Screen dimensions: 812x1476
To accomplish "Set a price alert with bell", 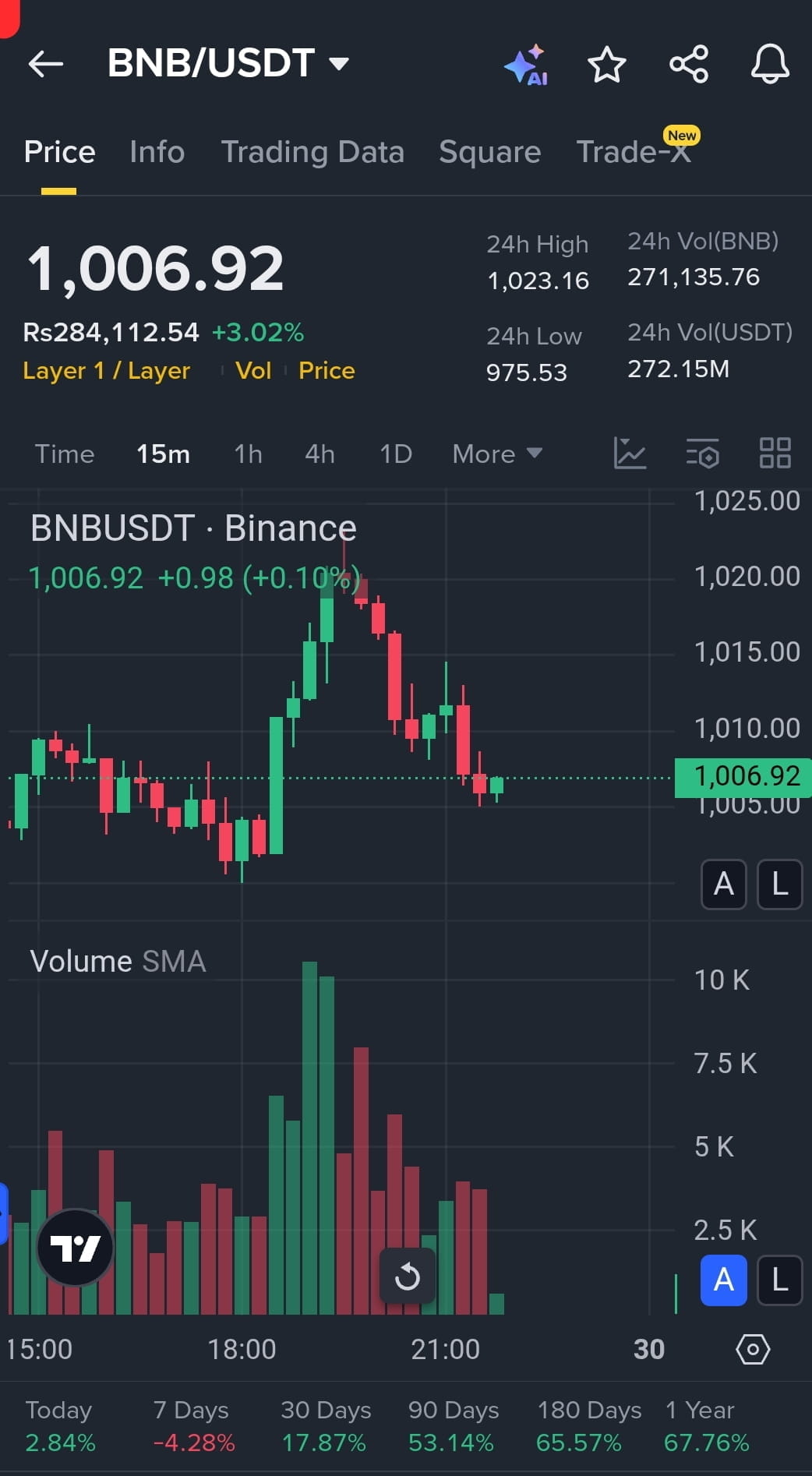I will point(770,65).
